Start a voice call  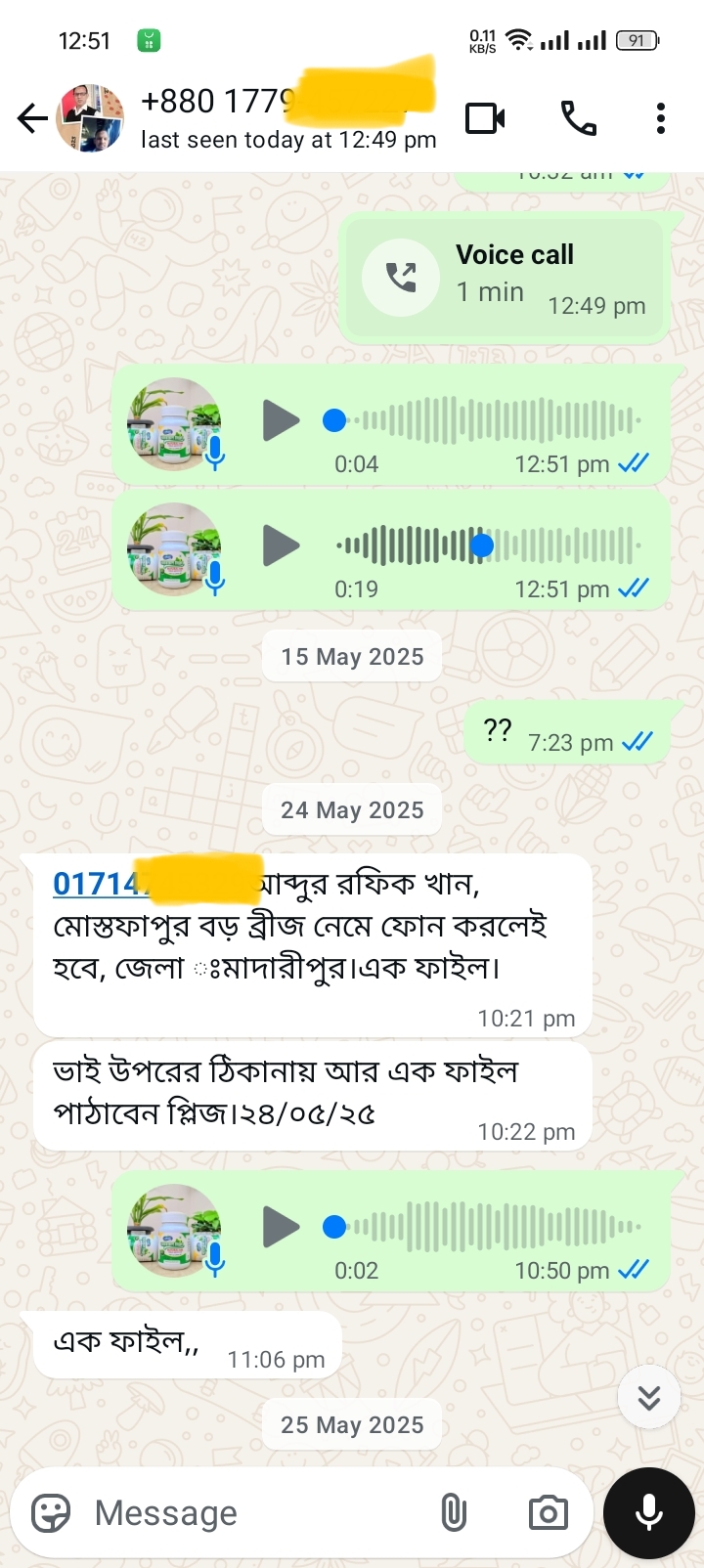point(578,118)
